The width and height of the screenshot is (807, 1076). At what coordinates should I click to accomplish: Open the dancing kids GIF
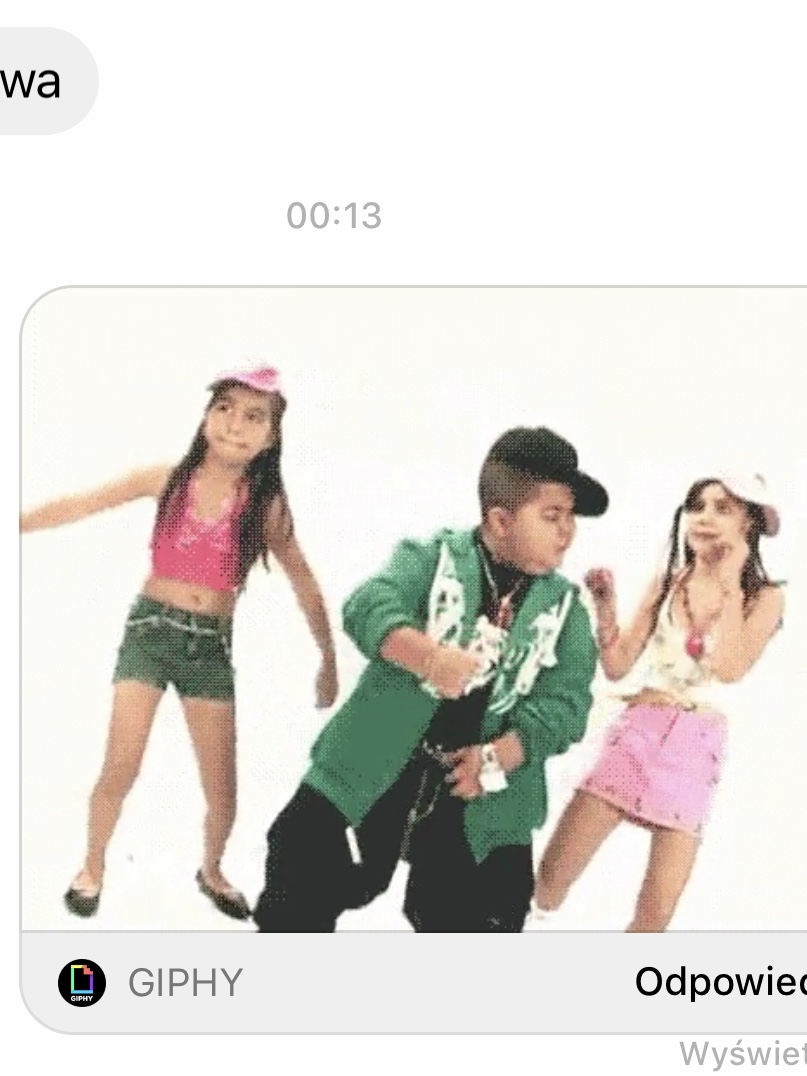414,610
